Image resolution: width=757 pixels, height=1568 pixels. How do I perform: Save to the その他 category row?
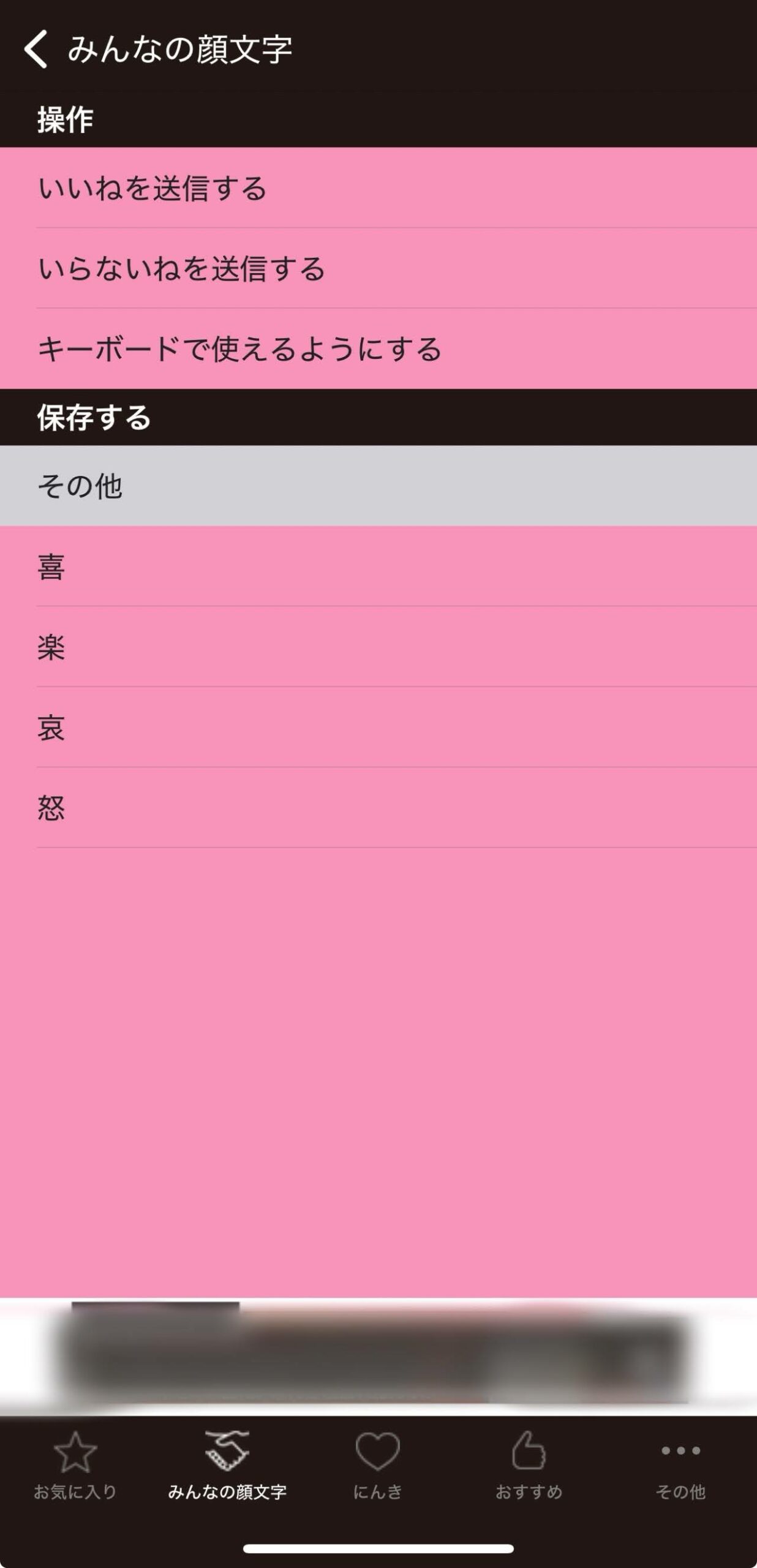378,486
